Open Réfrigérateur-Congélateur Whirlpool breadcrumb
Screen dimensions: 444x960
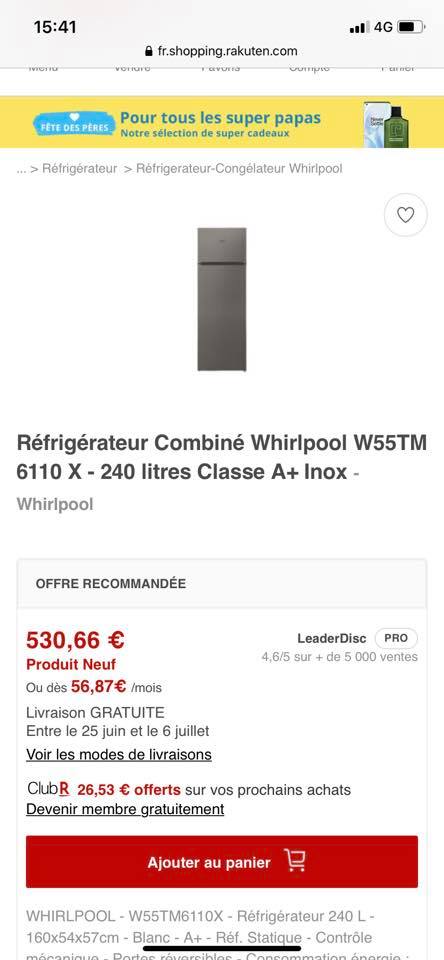click(x=239, y=168)
